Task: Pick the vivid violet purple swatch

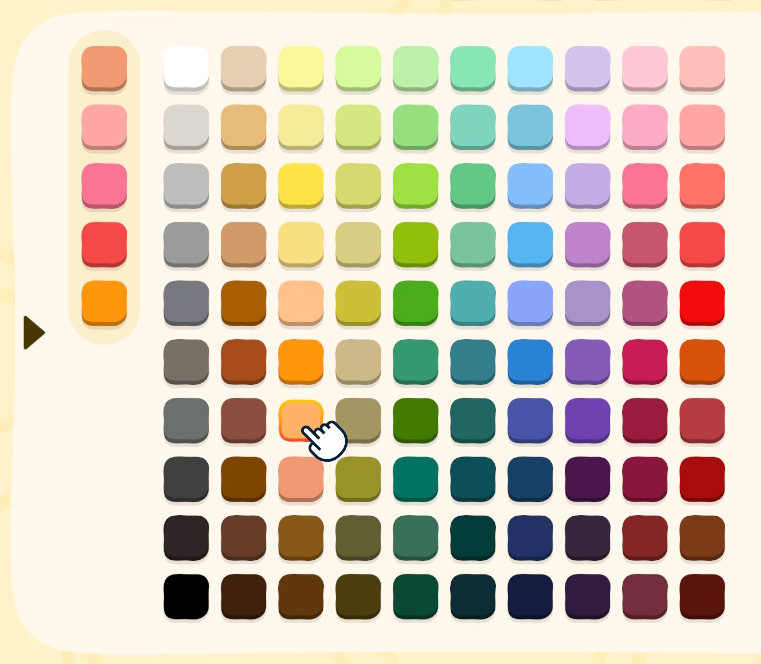Action: [x=587, y=419]
